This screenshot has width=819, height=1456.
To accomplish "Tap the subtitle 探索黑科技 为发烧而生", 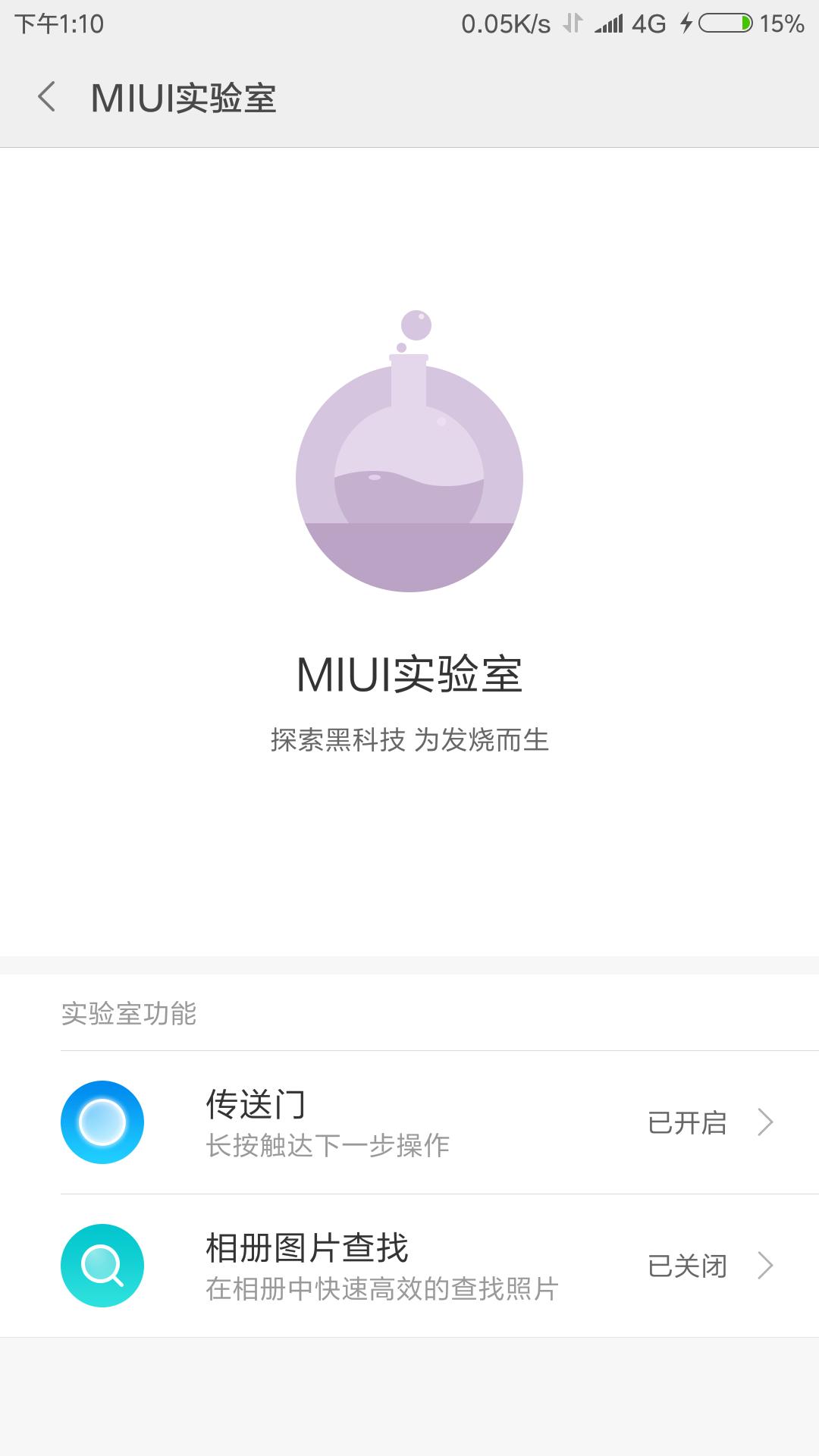I will pyautogui.click(x=409, y=742).
